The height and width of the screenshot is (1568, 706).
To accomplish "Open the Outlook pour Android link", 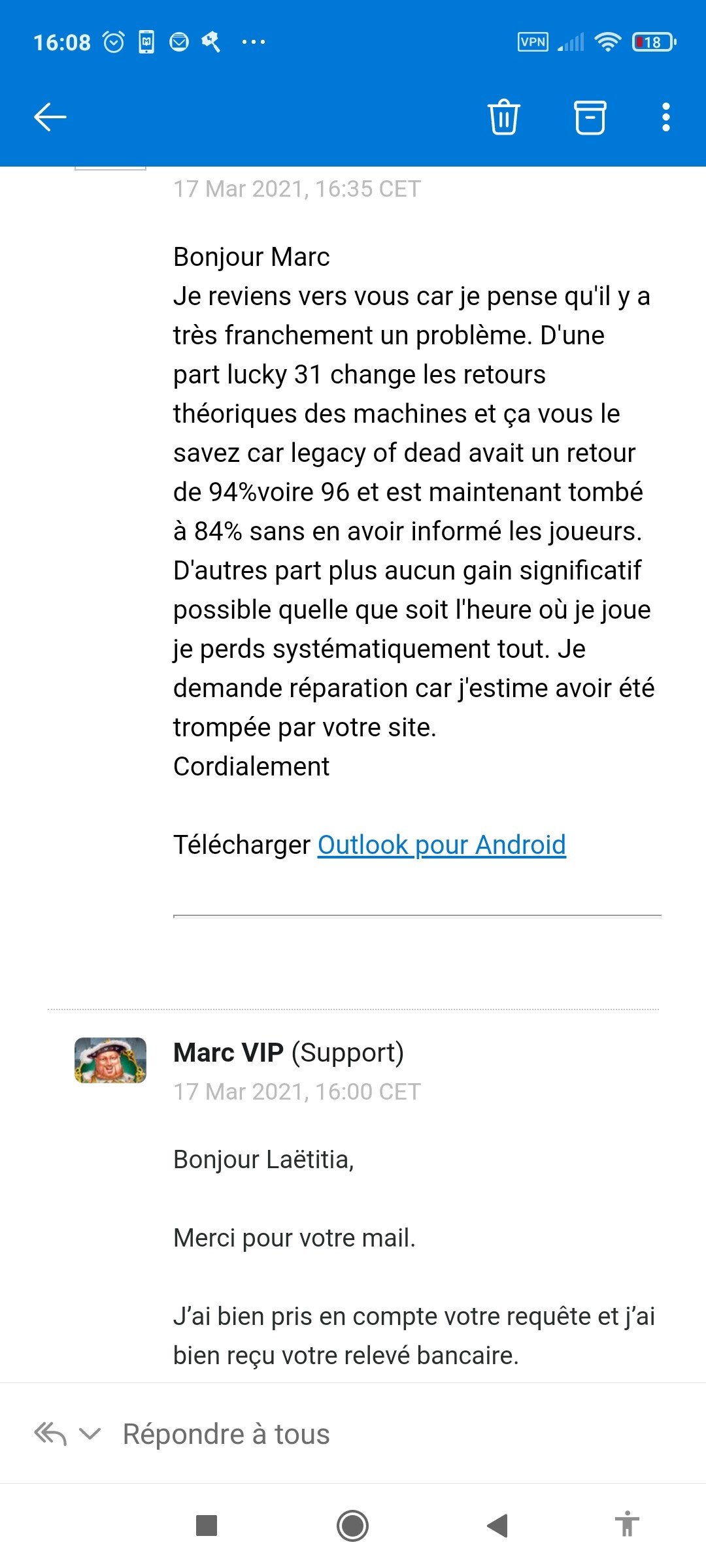I will coord(442,845).
